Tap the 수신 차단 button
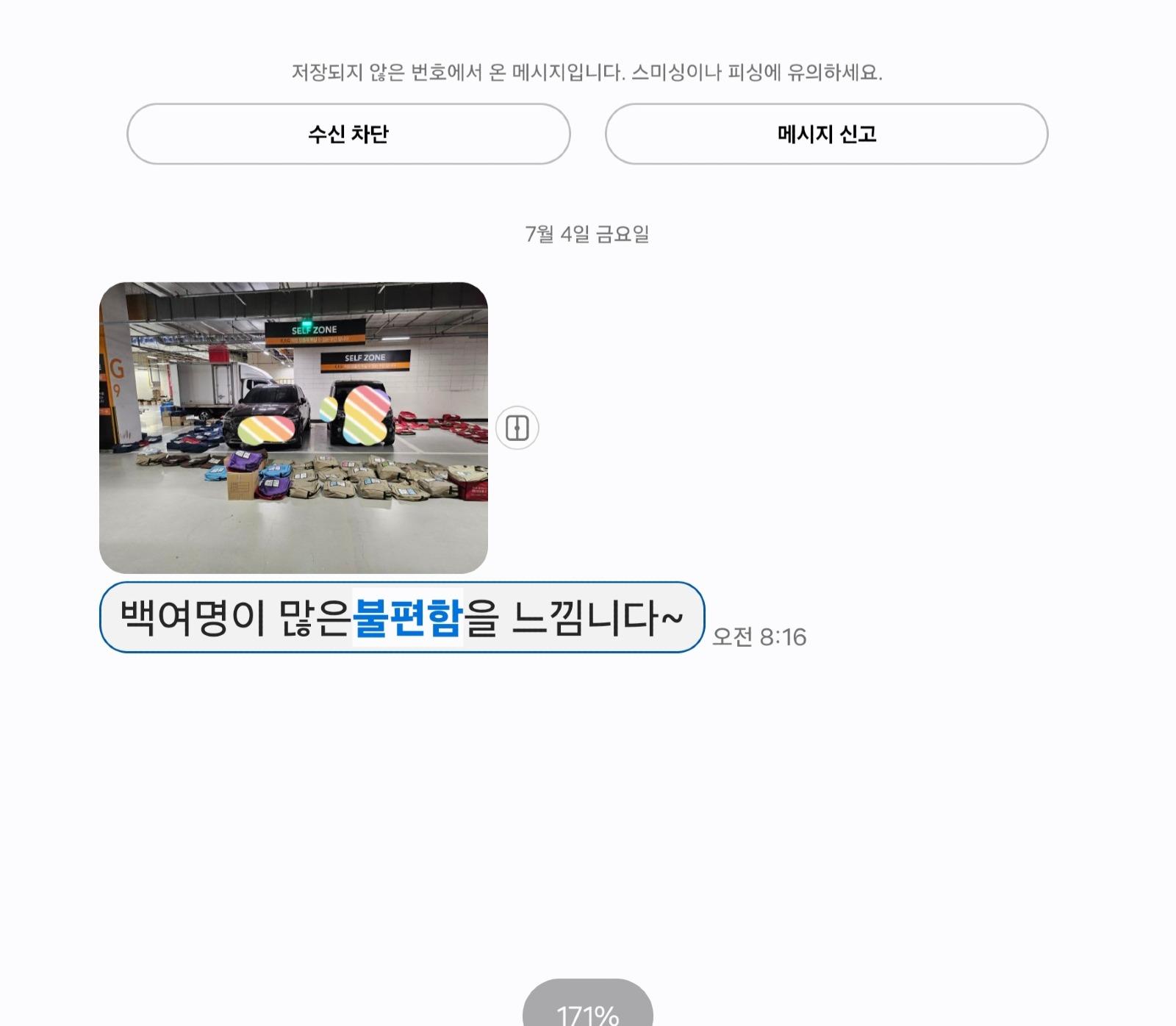The image size is (1176, 1026). [348, 134]
